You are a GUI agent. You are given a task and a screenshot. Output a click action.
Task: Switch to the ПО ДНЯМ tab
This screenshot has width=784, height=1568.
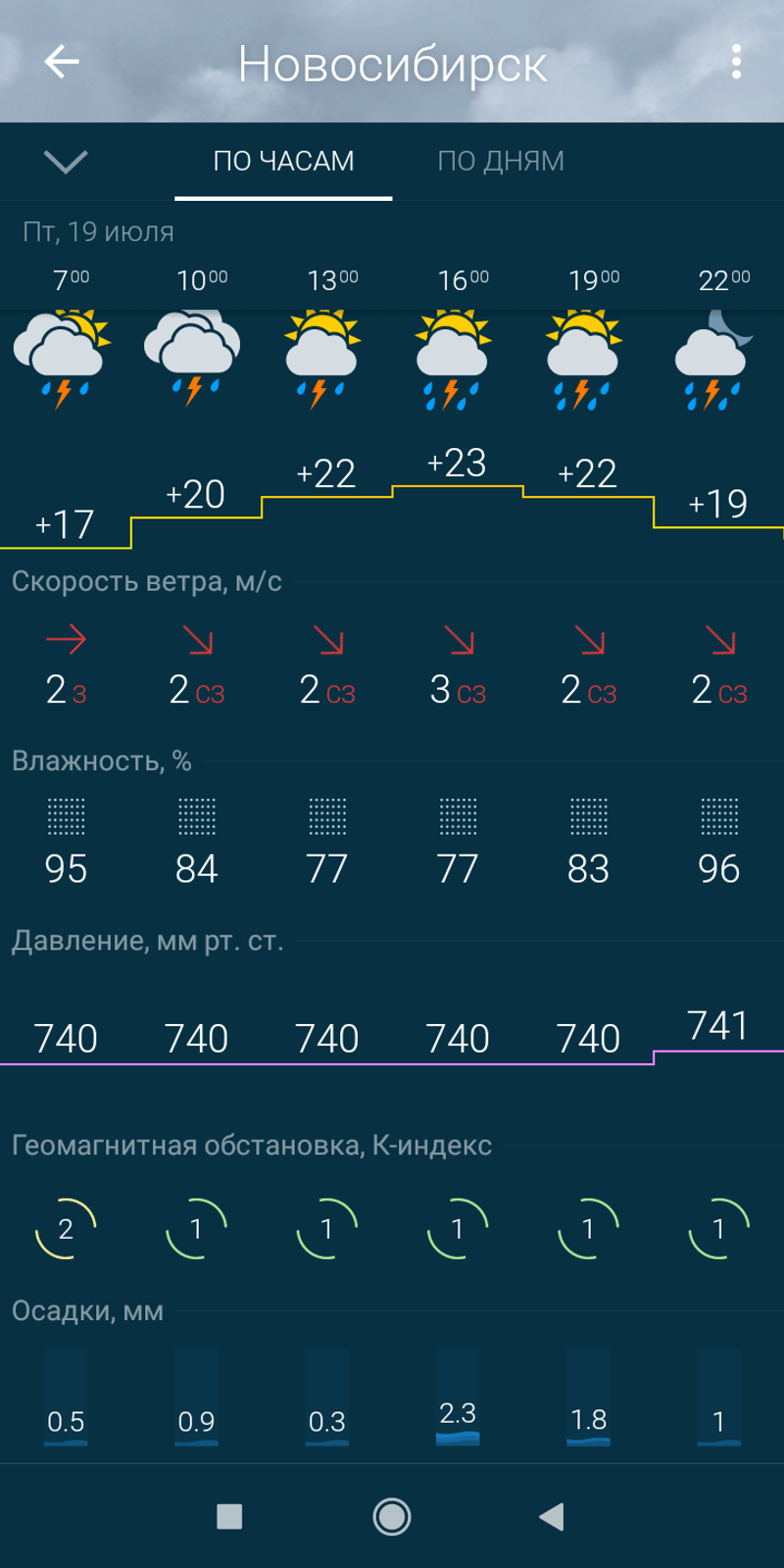(501, 162)
